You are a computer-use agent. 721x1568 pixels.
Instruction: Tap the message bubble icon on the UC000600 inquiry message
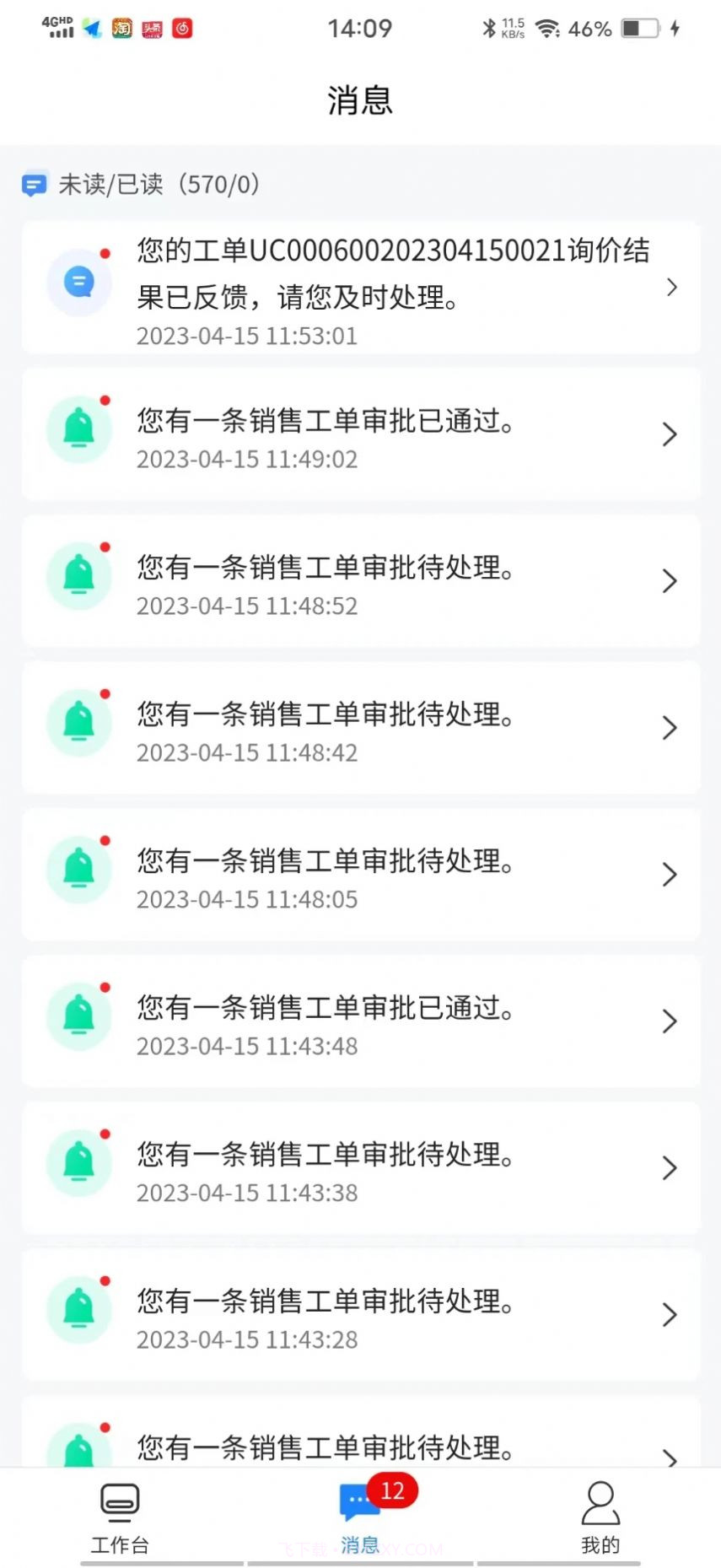coord(78,283)
